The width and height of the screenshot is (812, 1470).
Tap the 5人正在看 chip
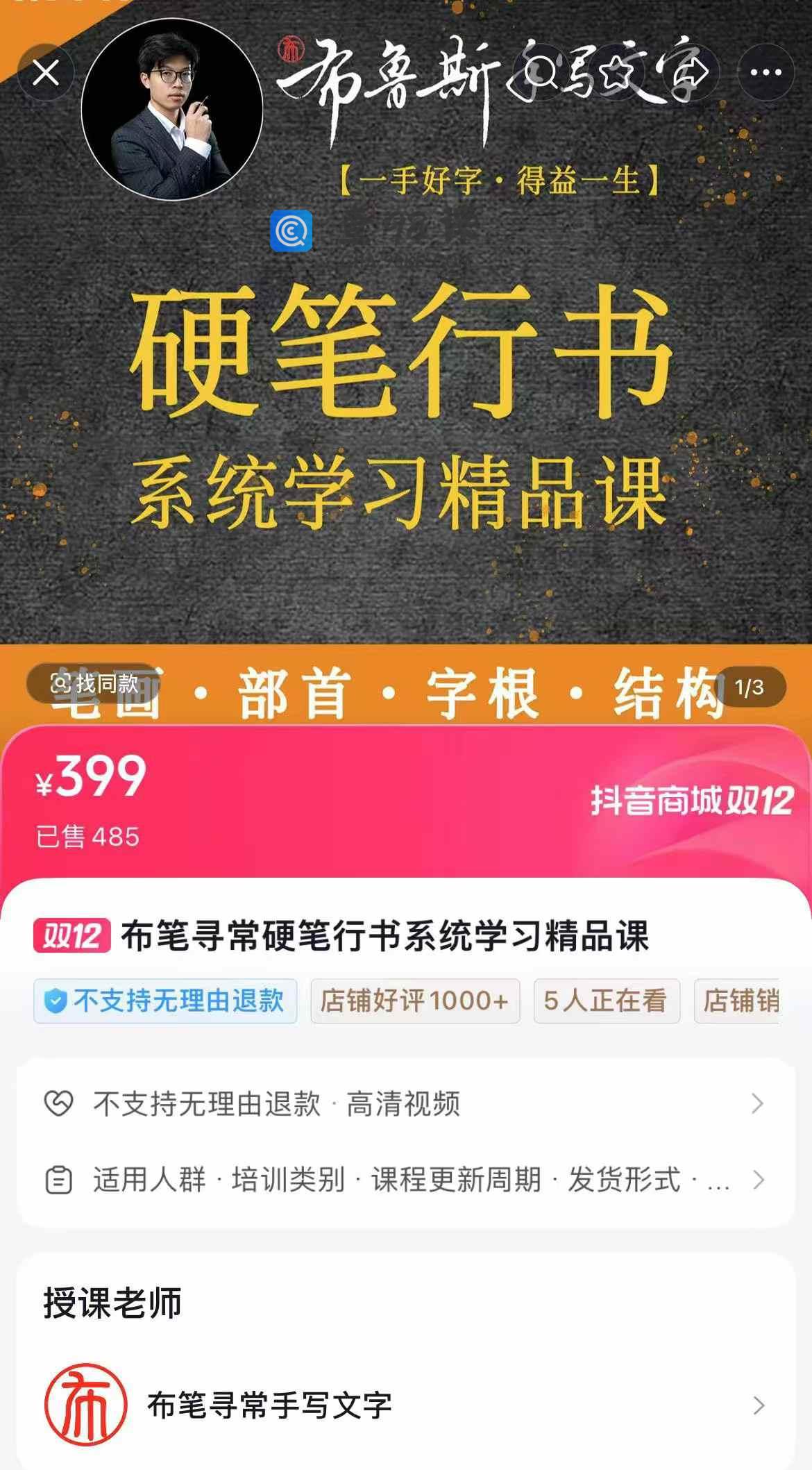606,1001
